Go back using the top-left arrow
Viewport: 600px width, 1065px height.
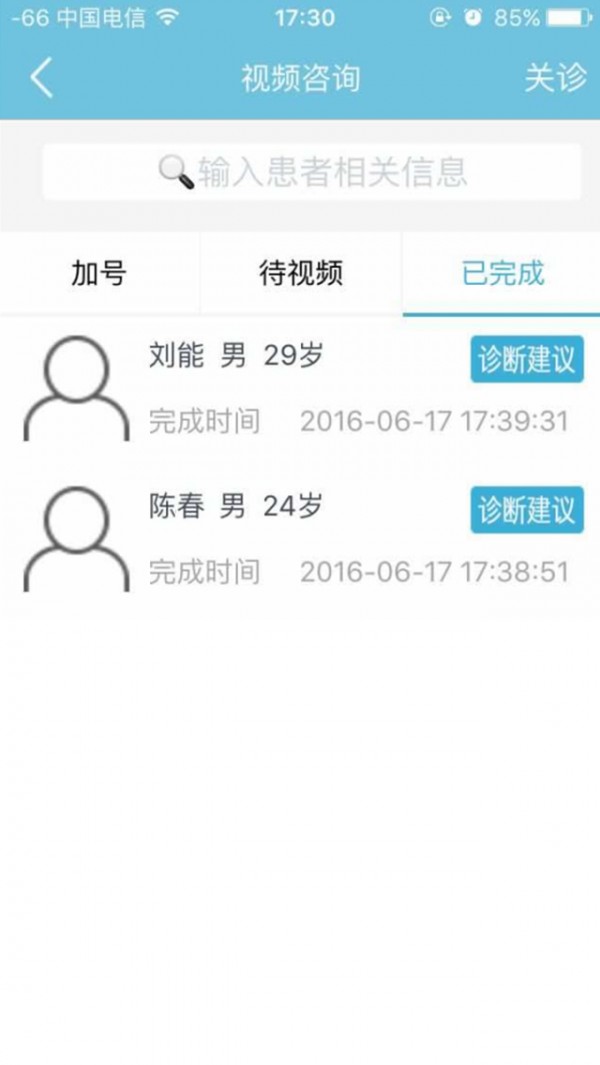coord(41,78)
